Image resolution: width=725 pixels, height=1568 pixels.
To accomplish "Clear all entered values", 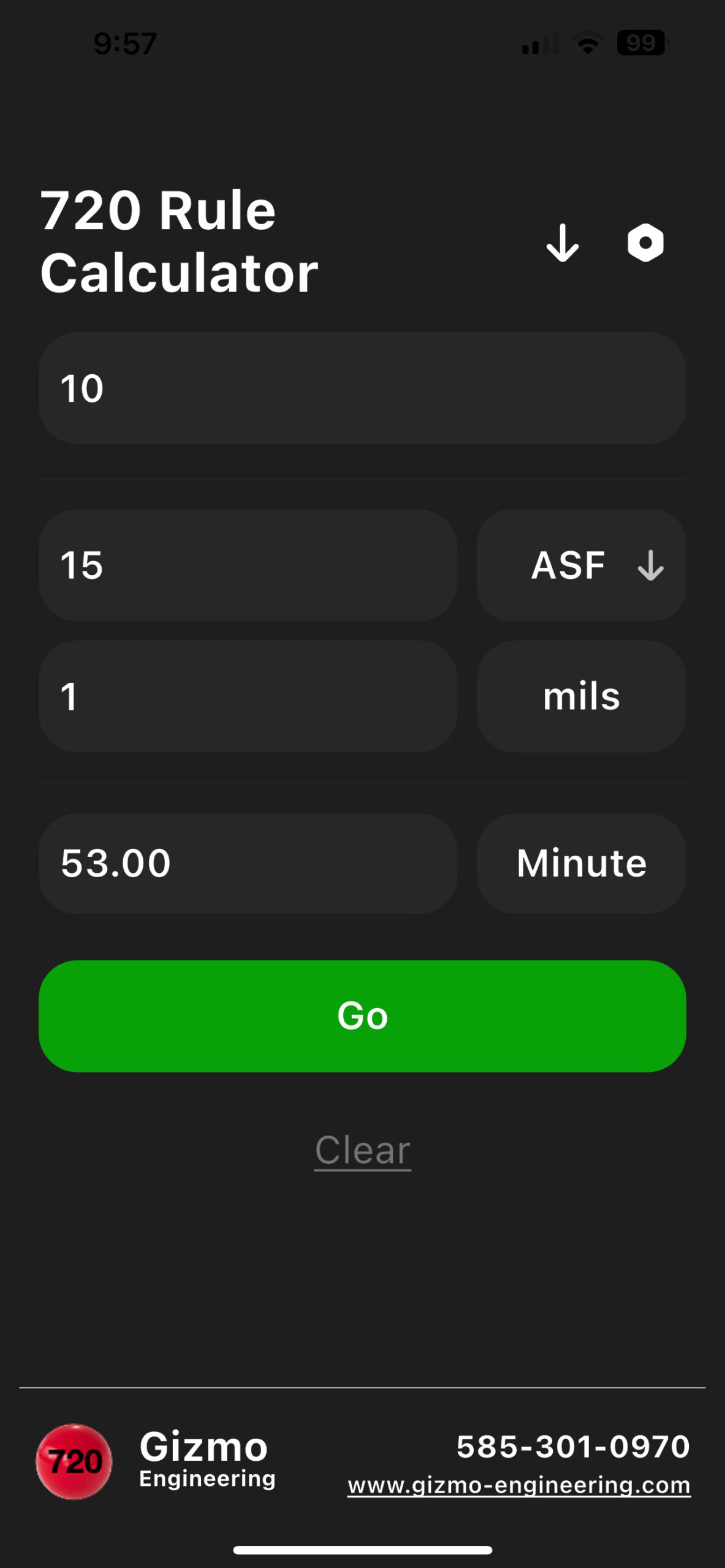I will pyautogui.click(x=362, y=1150).
